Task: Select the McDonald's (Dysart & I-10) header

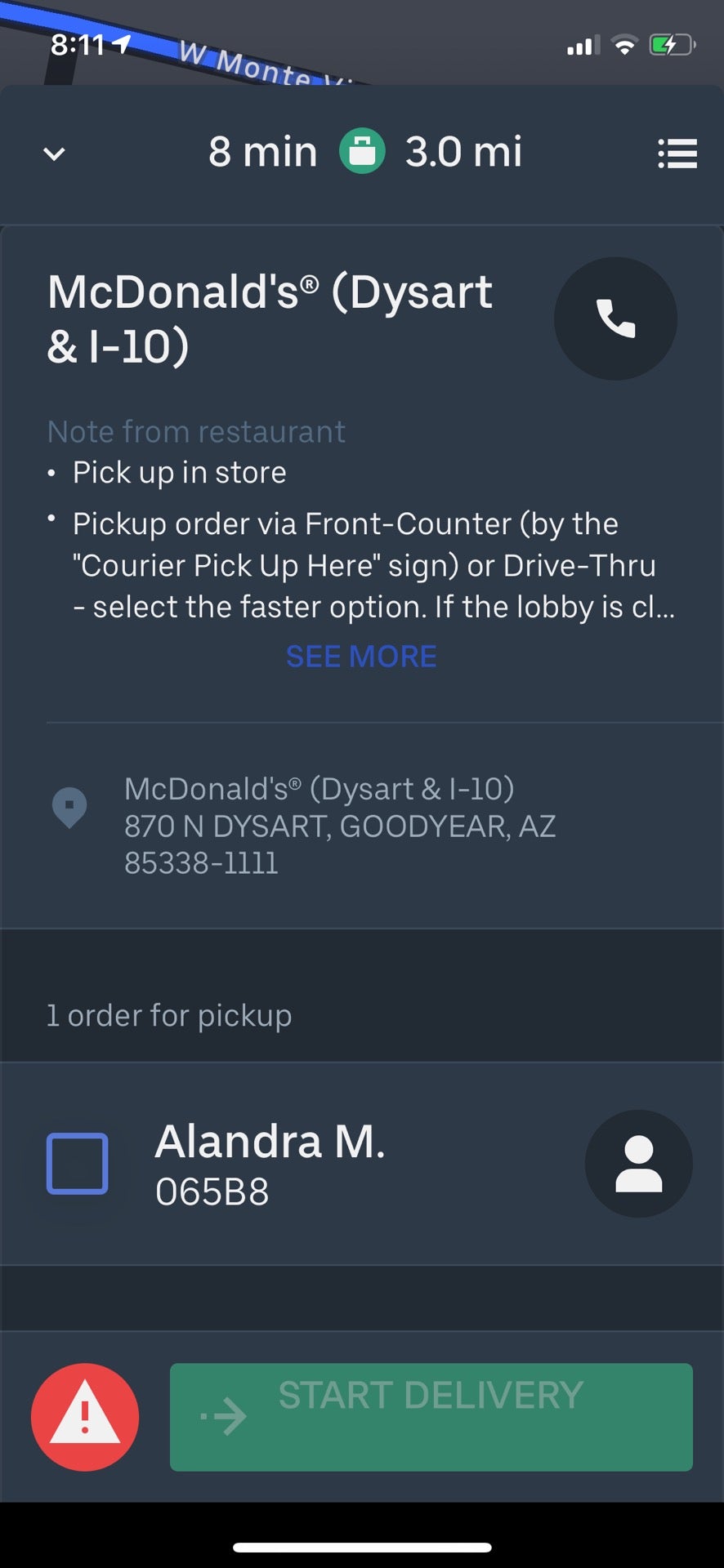Action: click(x=270, y=318)
